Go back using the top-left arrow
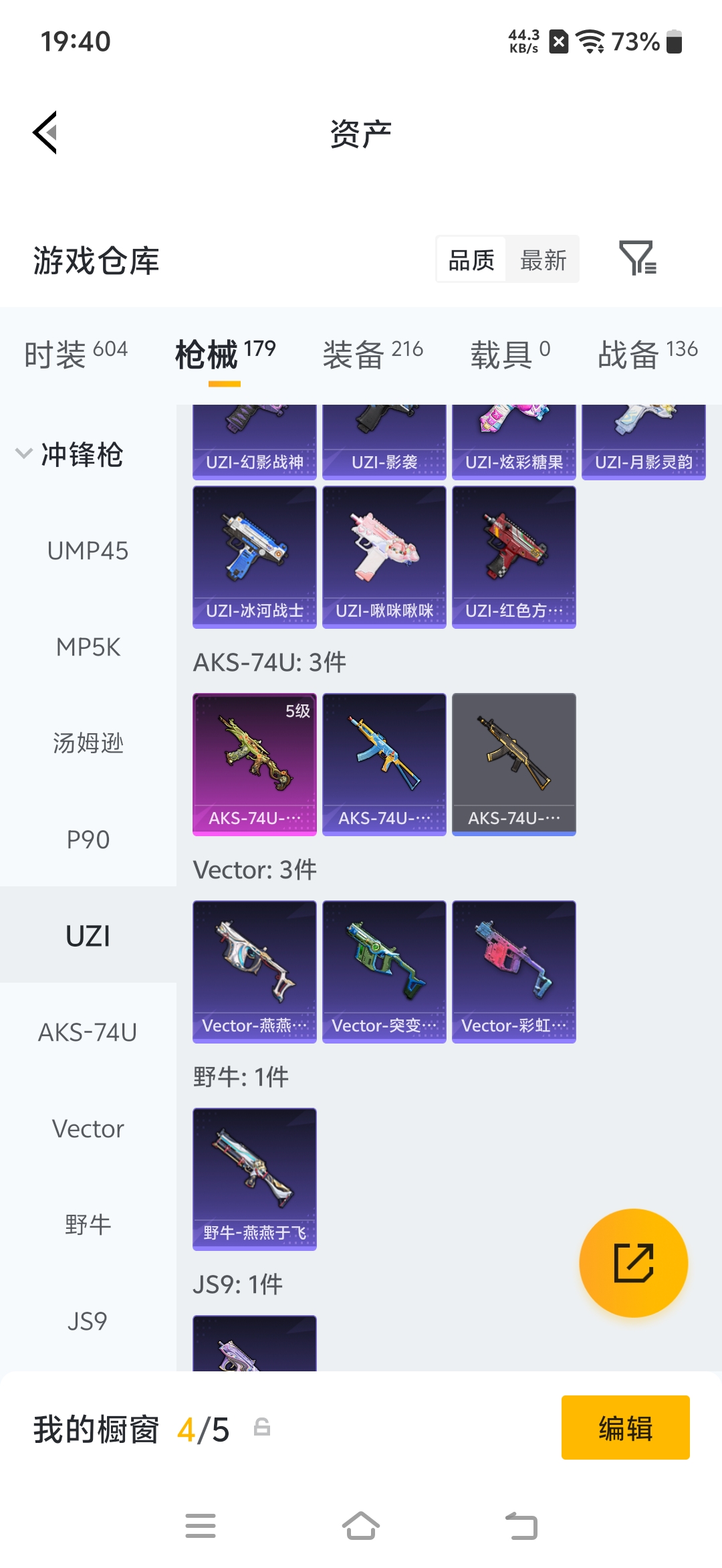The image size is (722, 1568). pyautogui.click(x=45, y=132)
